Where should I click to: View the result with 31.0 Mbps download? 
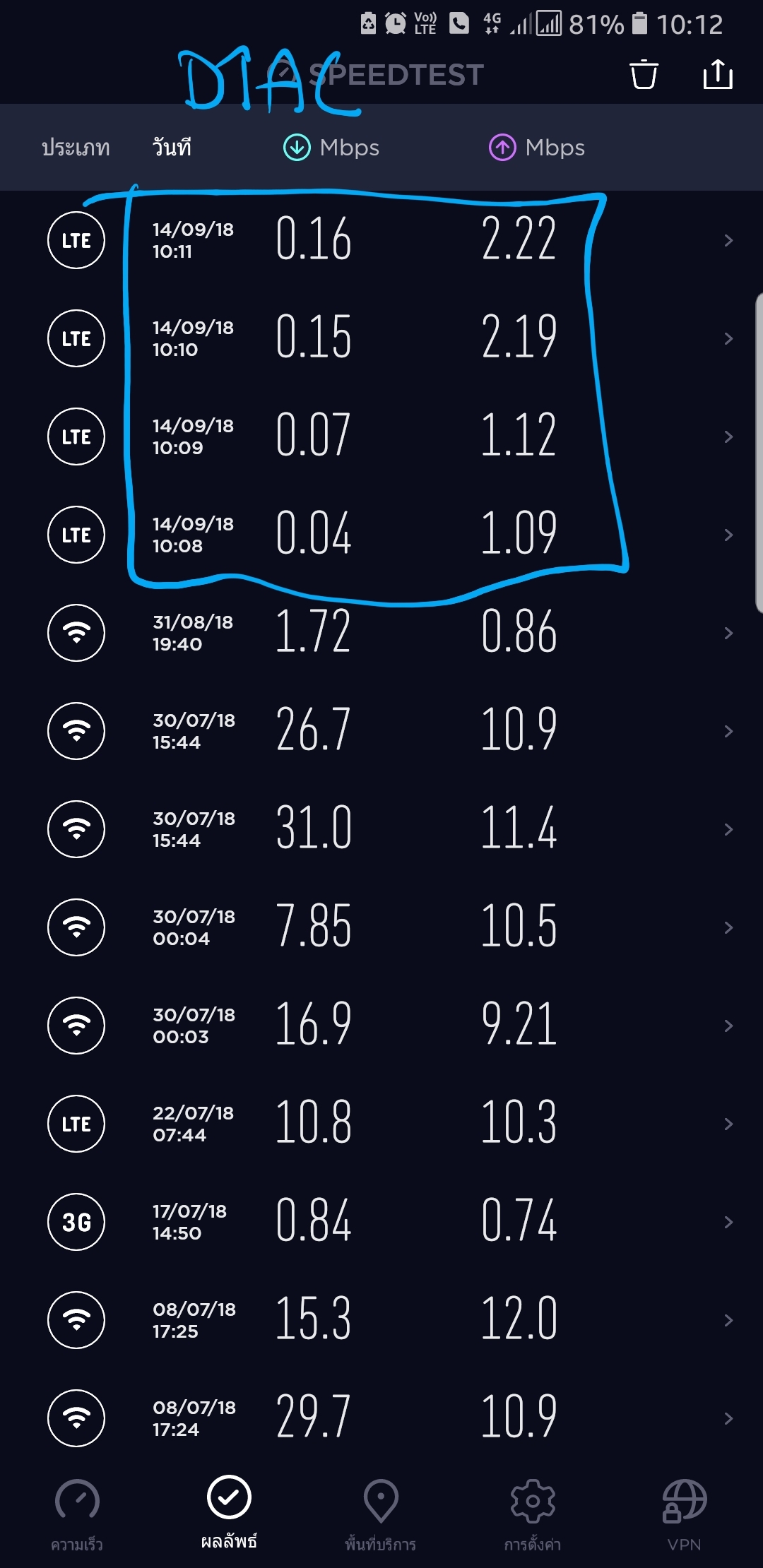point(381,829)
